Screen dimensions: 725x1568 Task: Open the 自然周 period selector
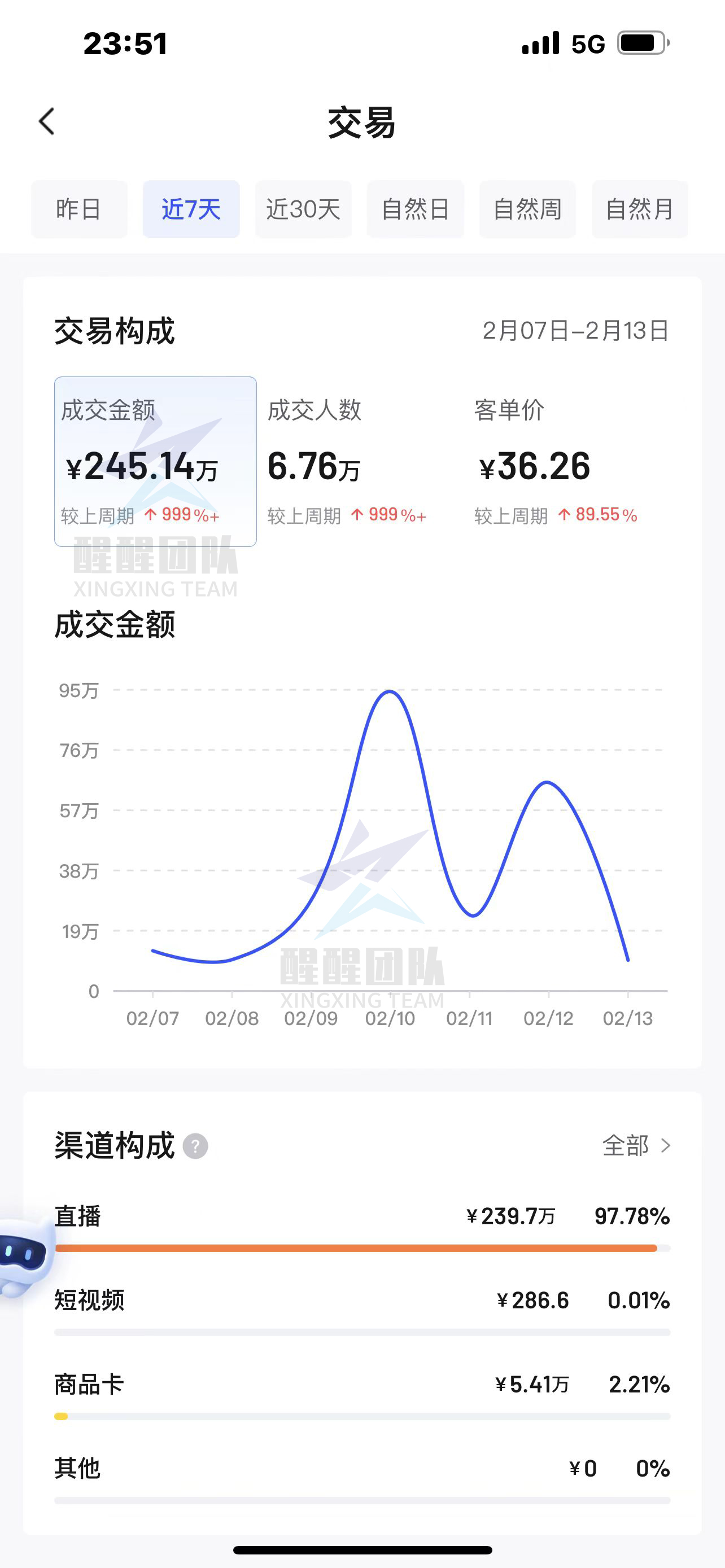527,209
